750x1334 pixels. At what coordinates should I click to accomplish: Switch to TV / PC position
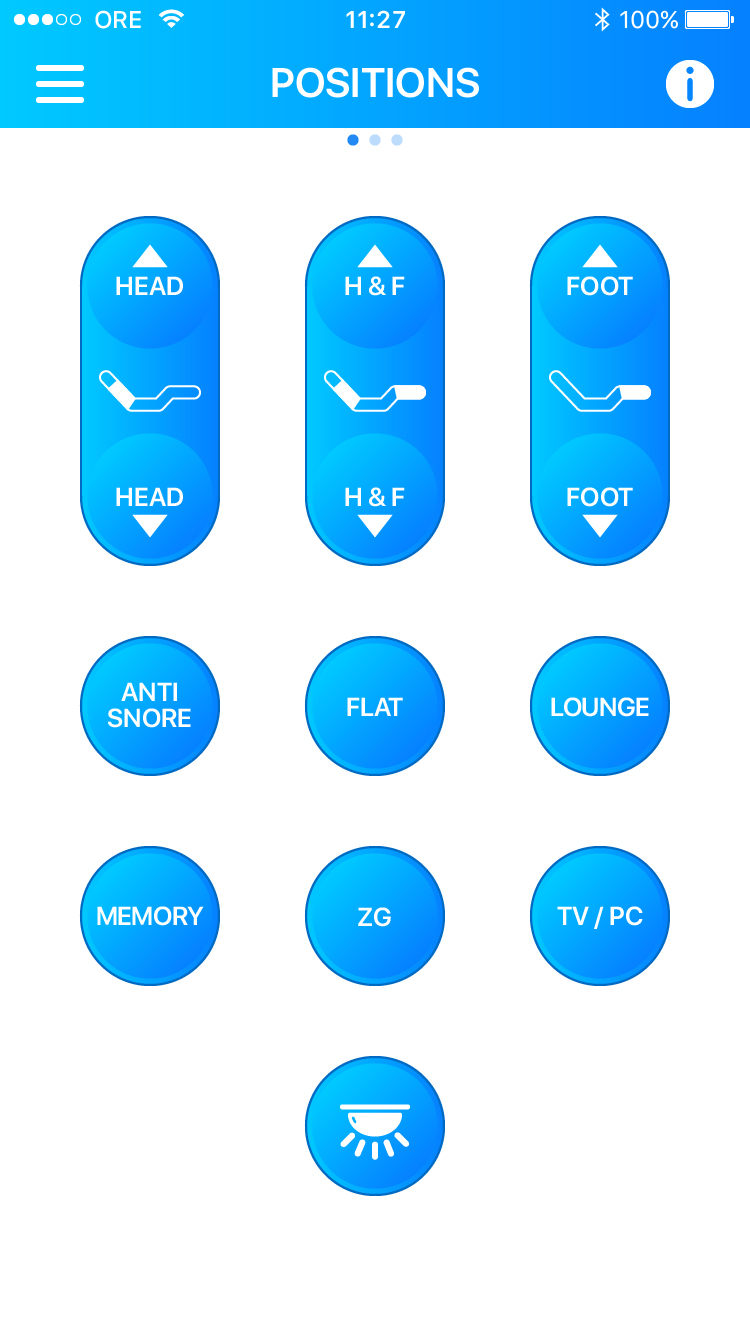[x=600, y=916]
